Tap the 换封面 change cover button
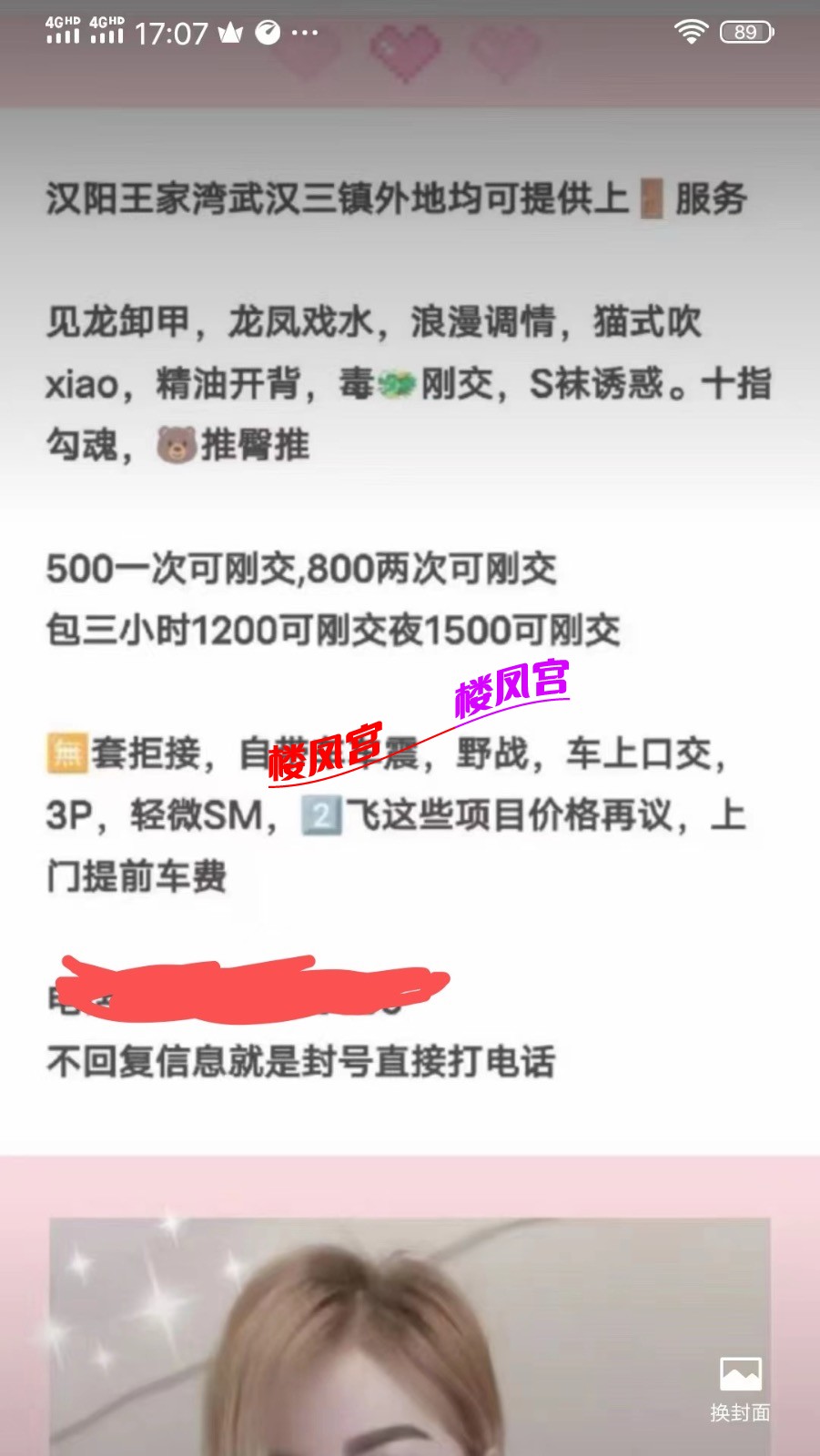 (x=740, y=1387)
